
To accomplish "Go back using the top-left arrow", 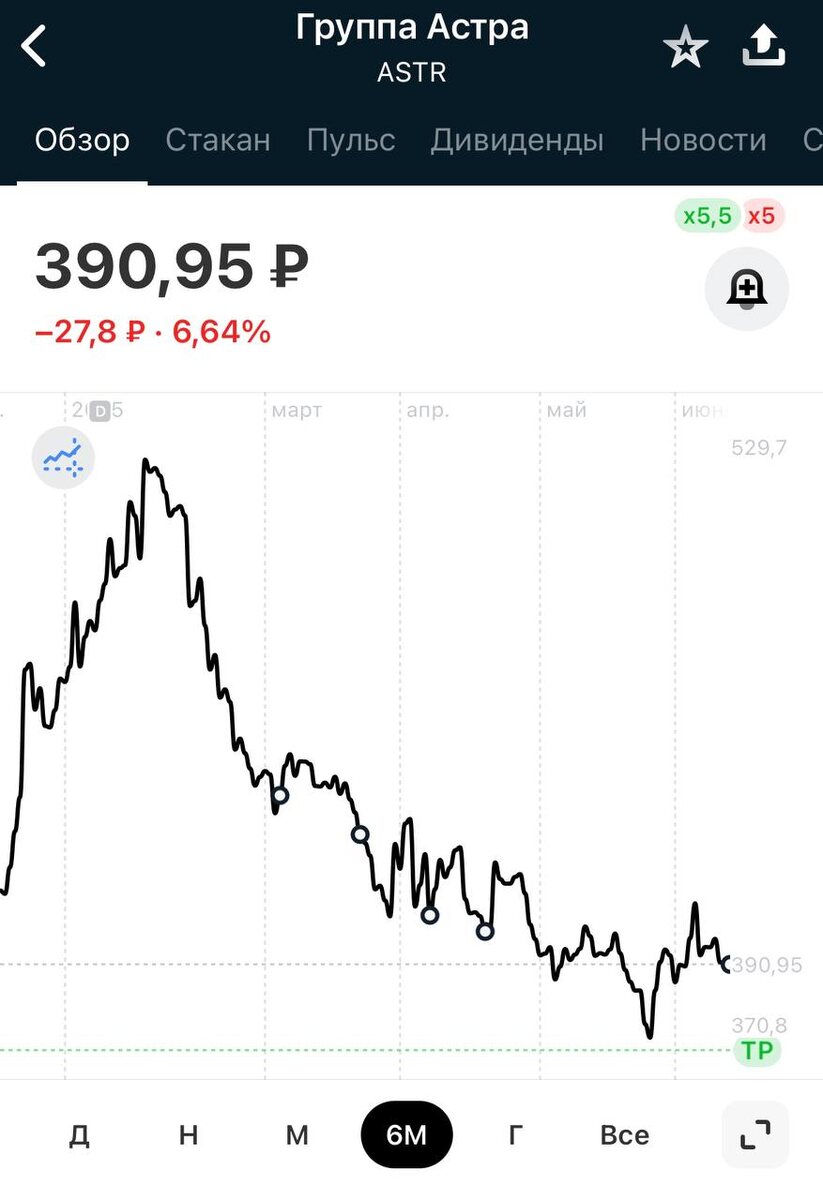I will pos(34,46).
